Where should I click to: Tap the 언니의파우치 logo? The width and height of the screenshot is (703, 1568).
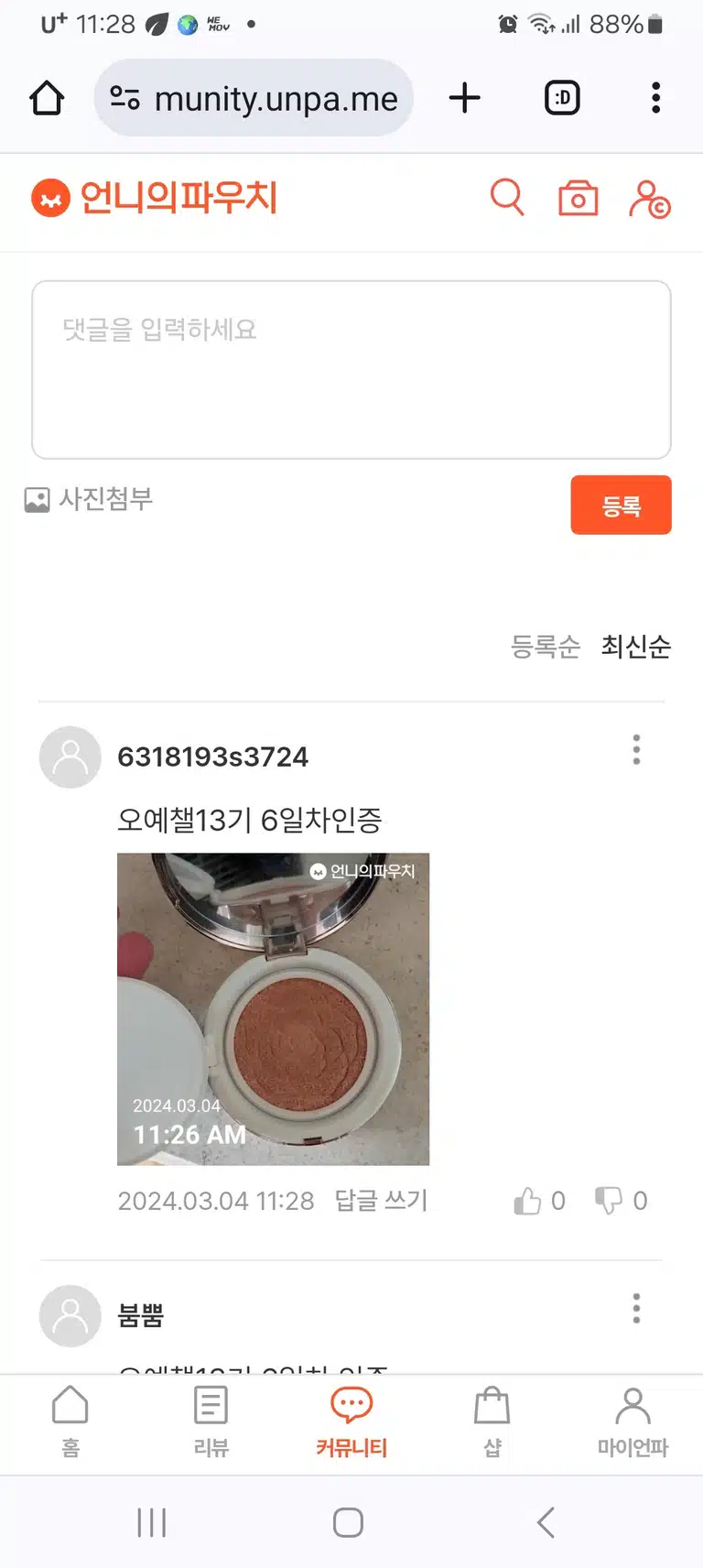point(154,198)
